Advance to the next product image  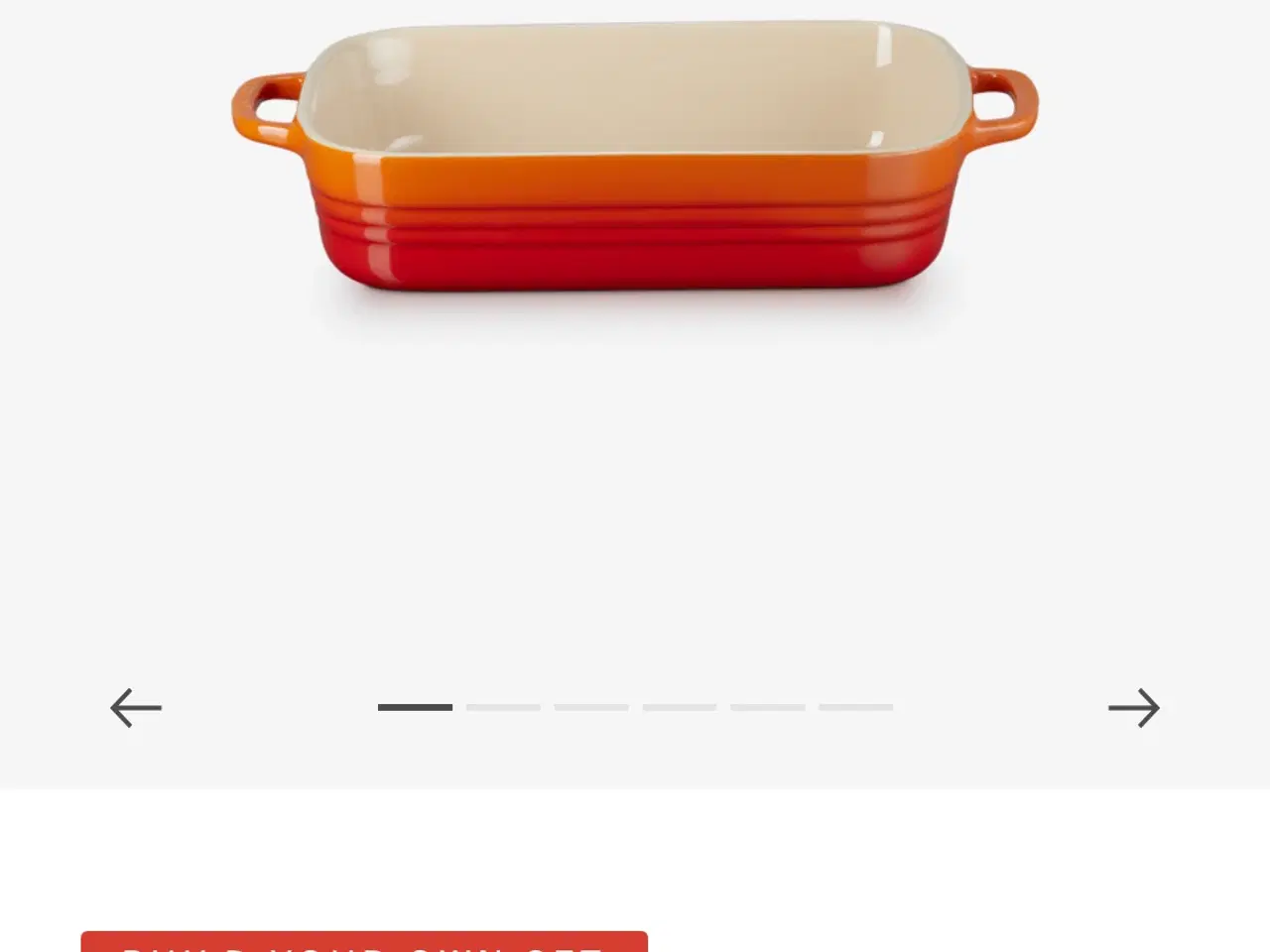(x=1133, y=708)
